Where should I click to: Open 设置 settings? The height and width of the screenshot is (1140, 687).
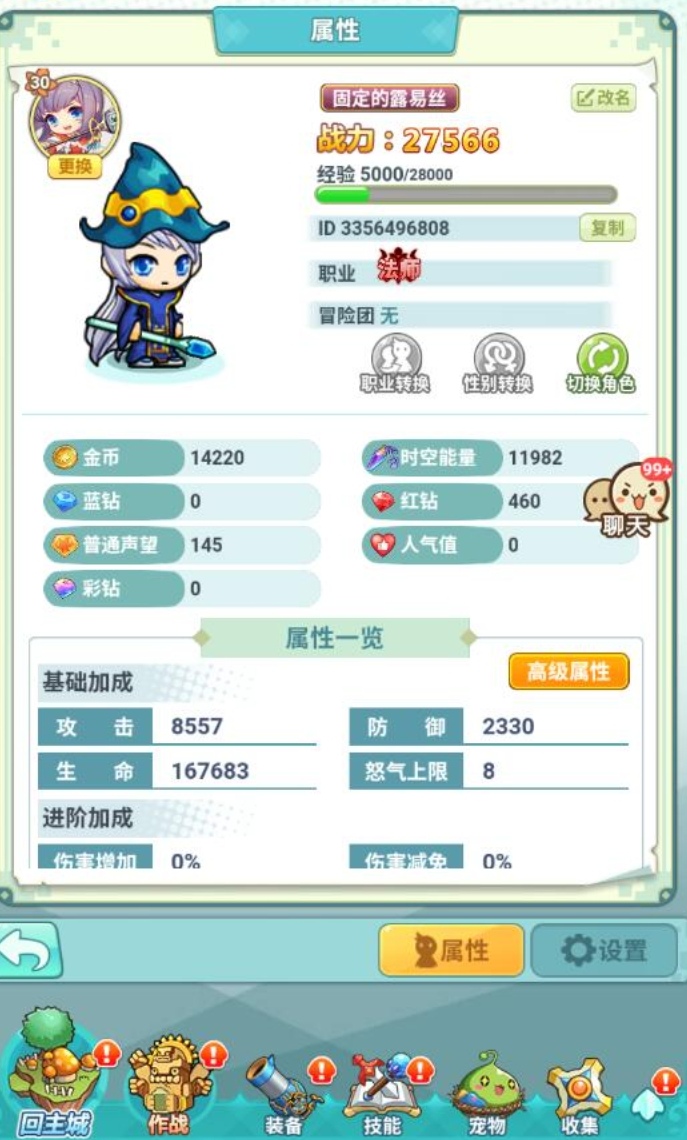point(604,950)
